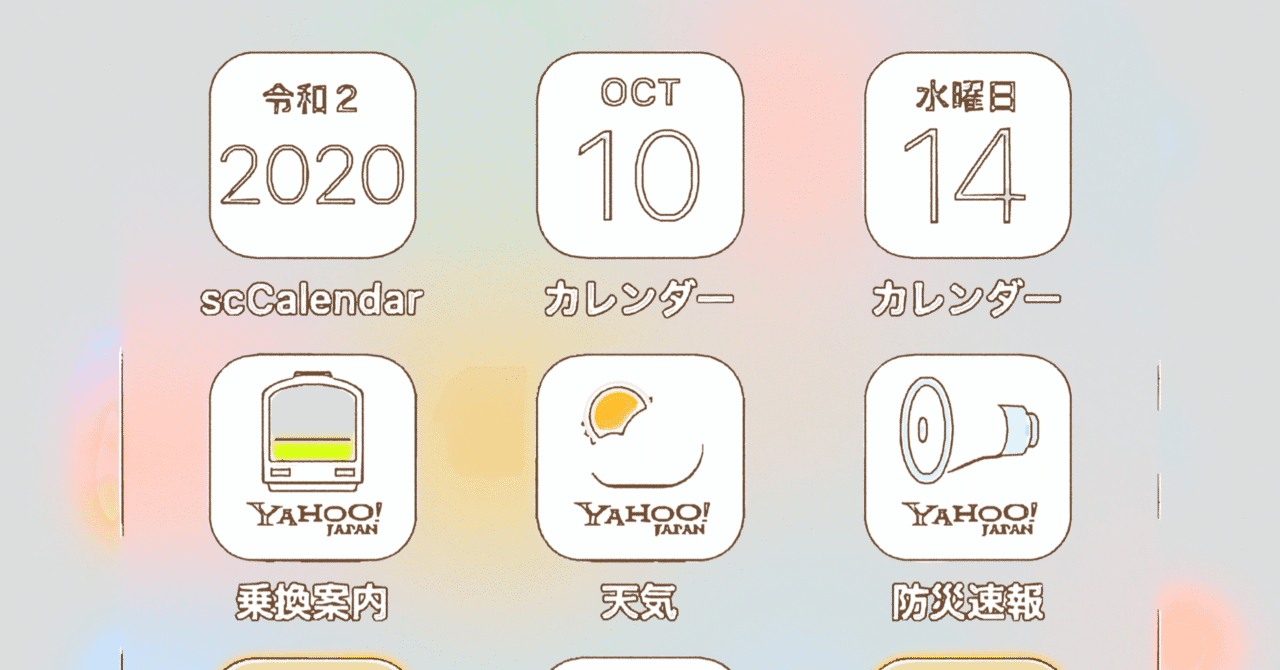This screenshot has width=1280, height=670.
Task: Launch the Yahoo! 乗換案内 app
Action: tap(312, 457)
